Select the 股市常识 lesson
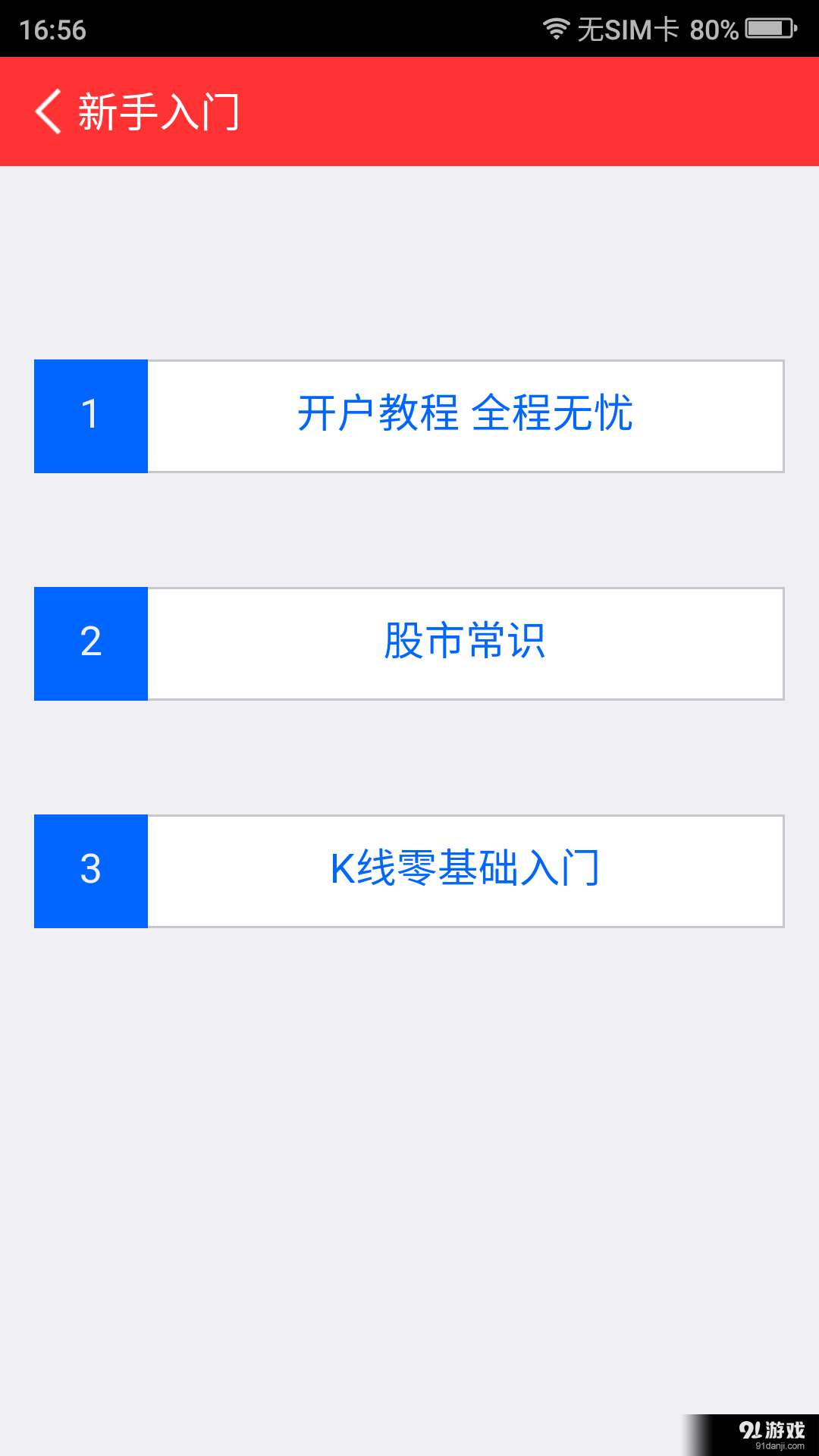This screenshot has height=1456, width=819. [x=465, y=643]
